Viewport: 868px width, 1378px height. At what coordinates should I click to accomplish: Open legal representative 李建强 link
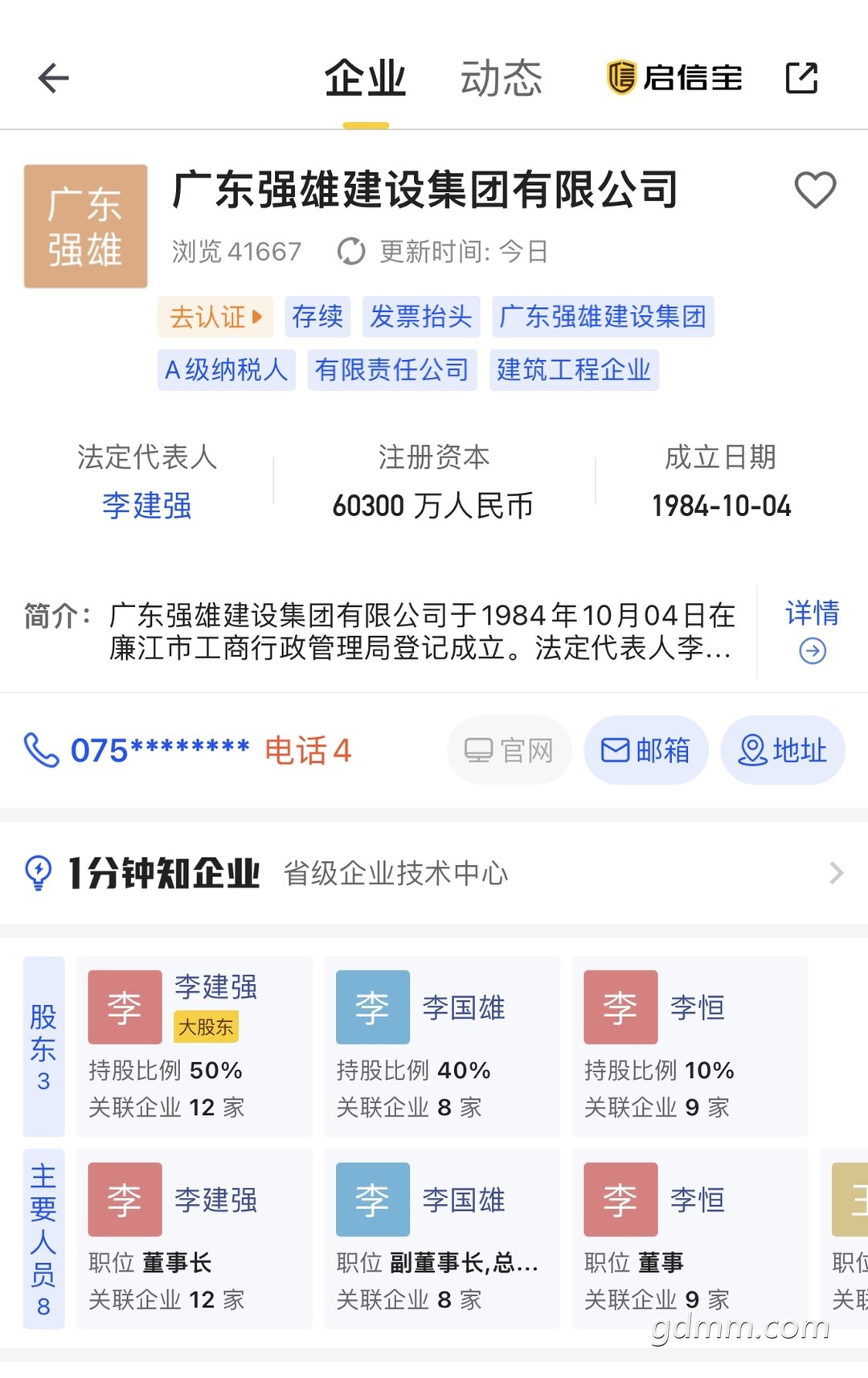click(147, 506)
